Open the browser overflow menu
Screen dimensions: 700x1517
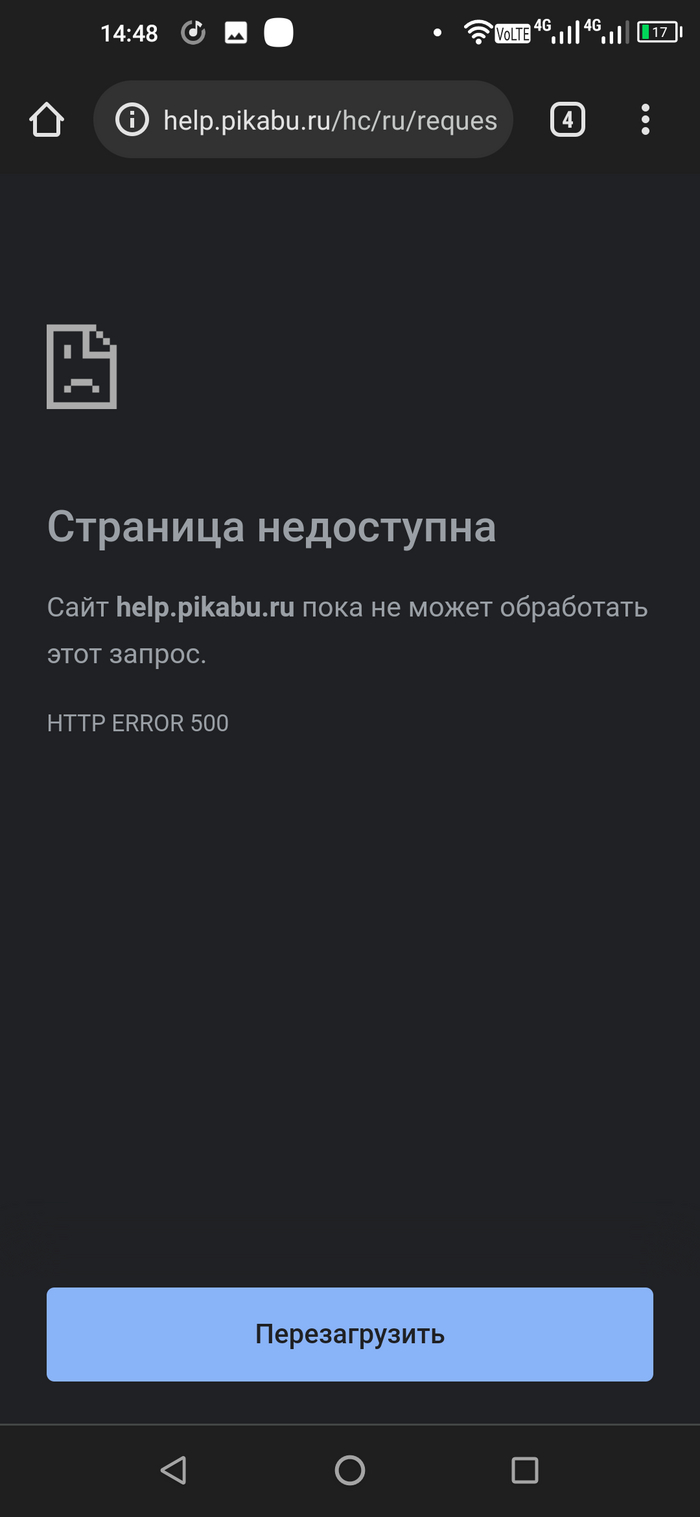pyautogui.click(x=645, y=120)
